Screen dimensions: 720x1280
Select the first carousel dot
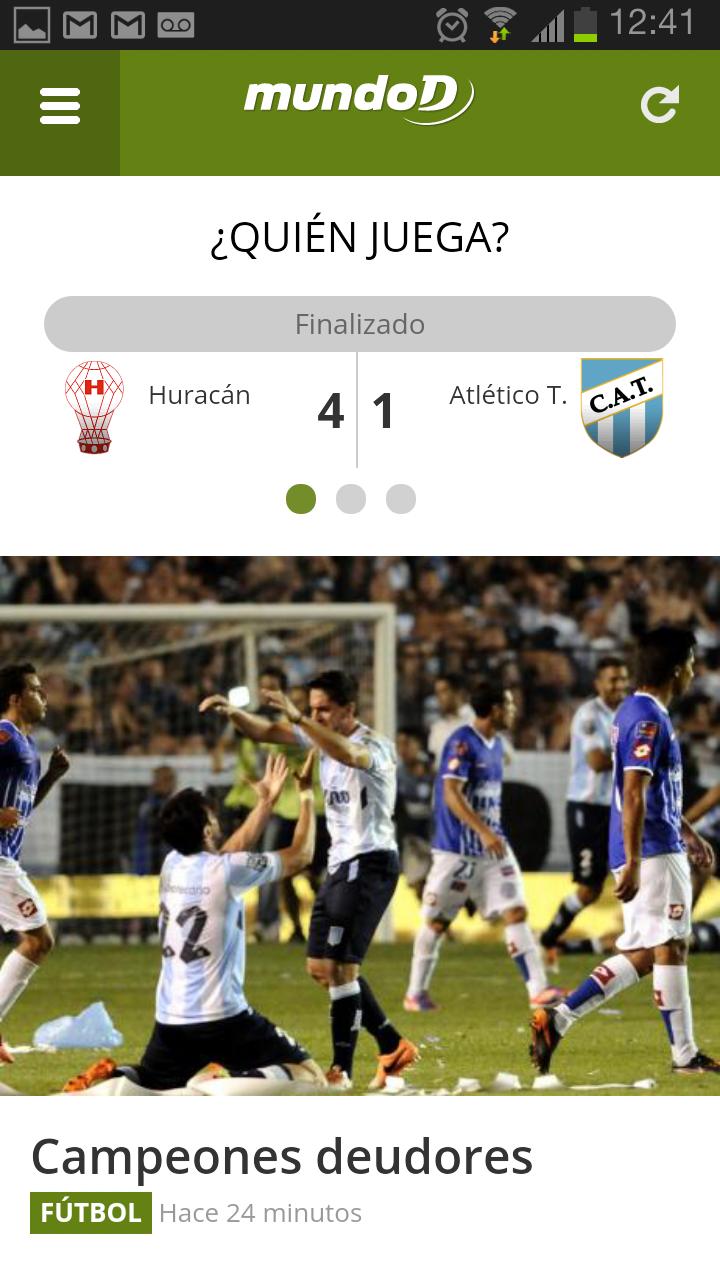pos(303,497)
